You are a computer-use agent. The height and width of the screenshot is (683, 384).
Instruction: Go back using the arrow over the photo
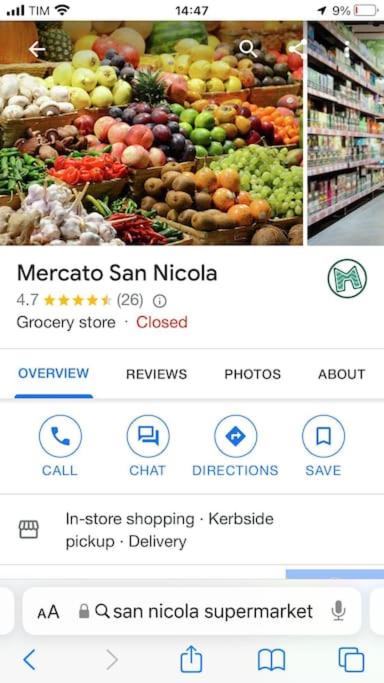coord(37,49)
